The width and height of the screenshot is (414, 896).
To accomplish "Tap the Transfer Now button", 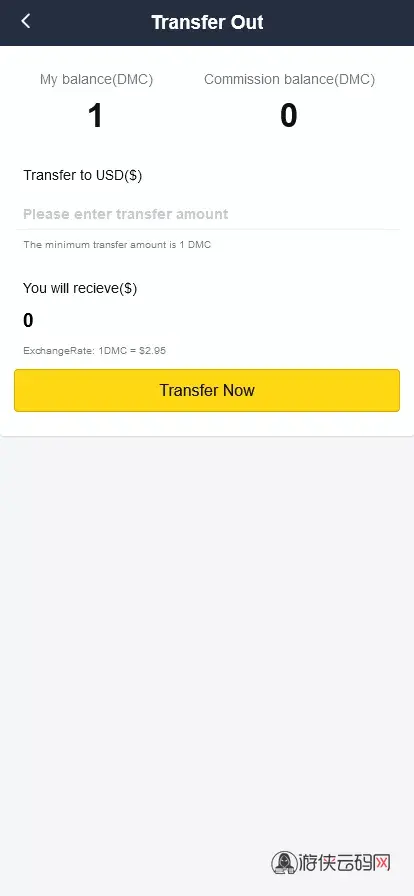I will (207, 390).
